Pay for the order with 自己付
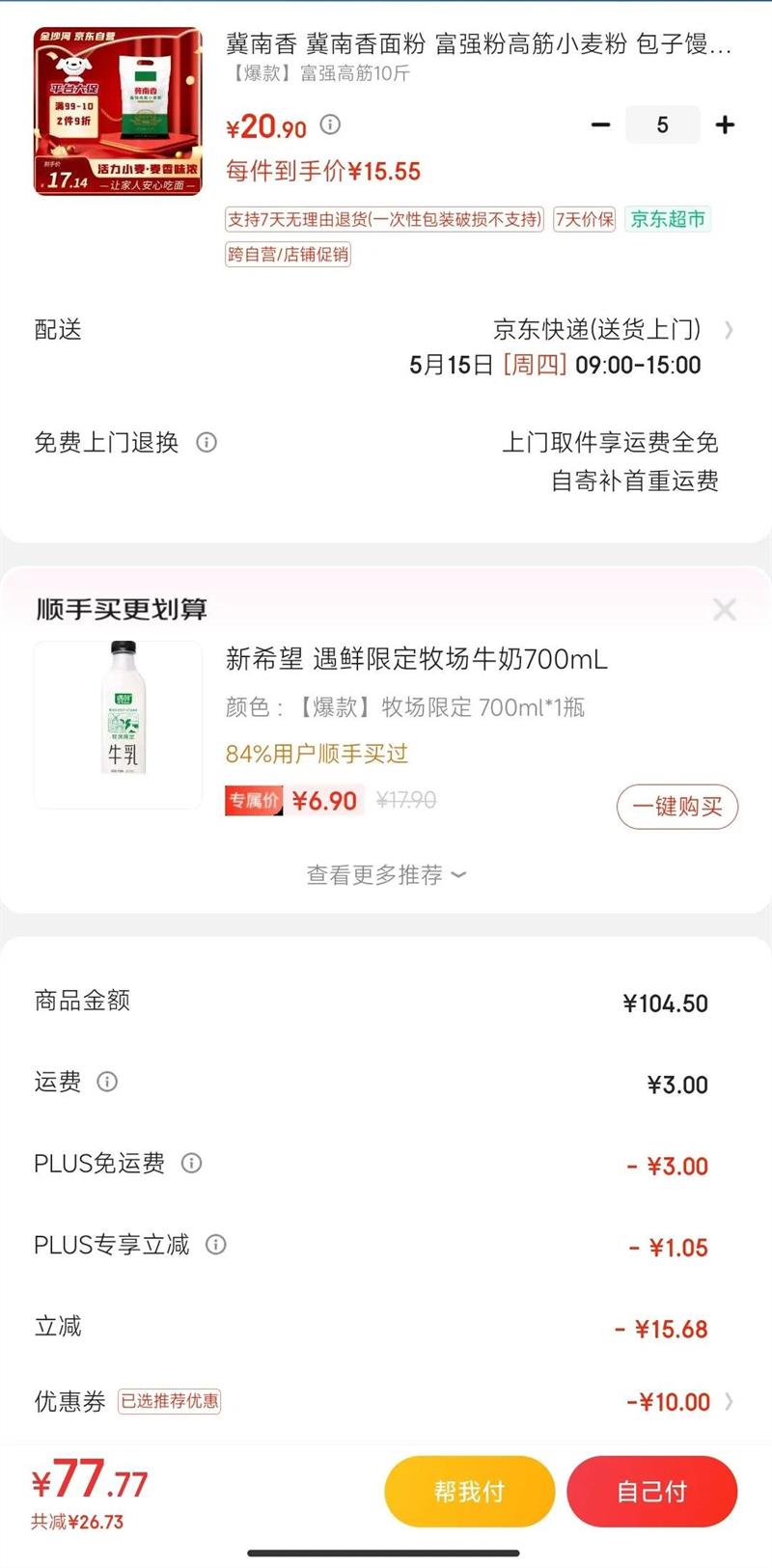The width and height of the screenshot is (772, 1568). (651, 1492)
